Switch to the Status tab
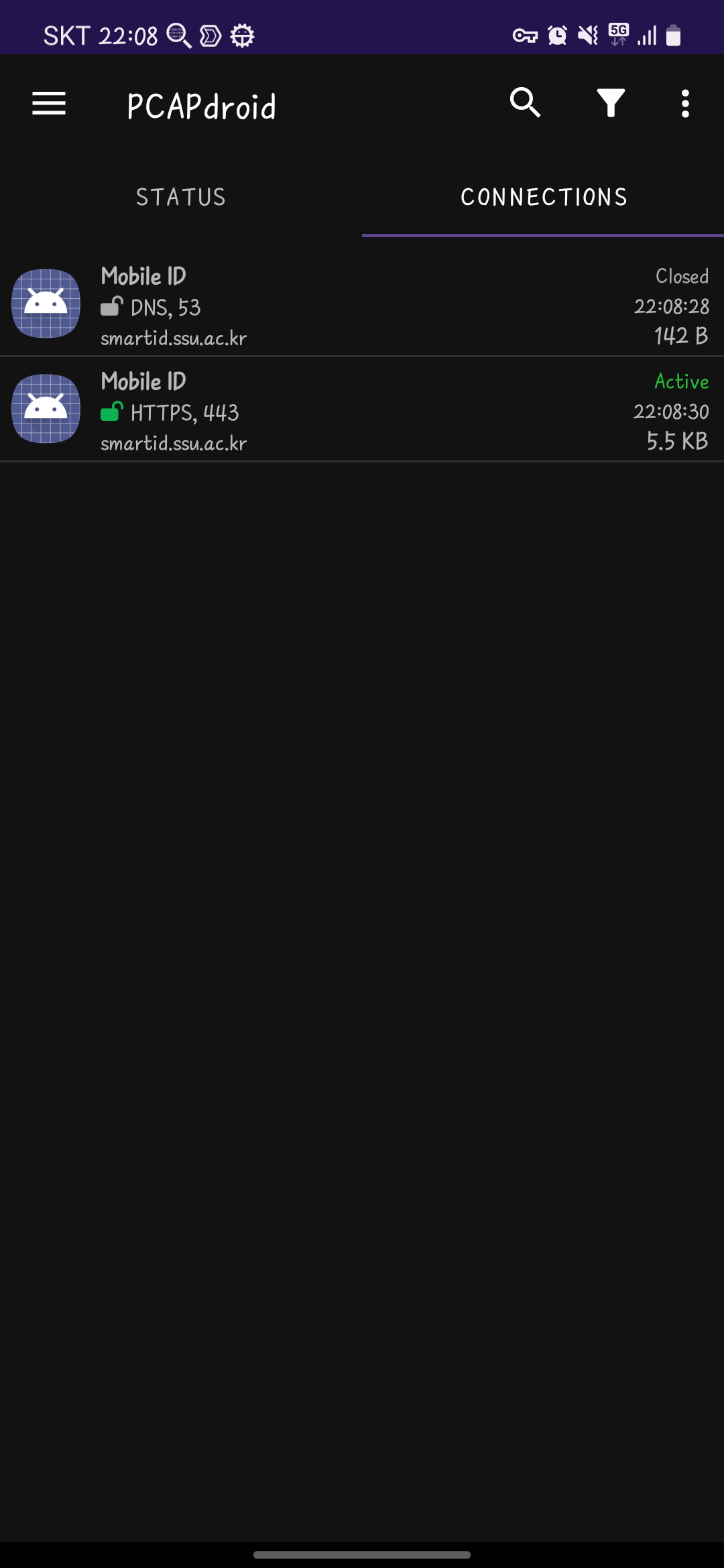 coord(181,197)
